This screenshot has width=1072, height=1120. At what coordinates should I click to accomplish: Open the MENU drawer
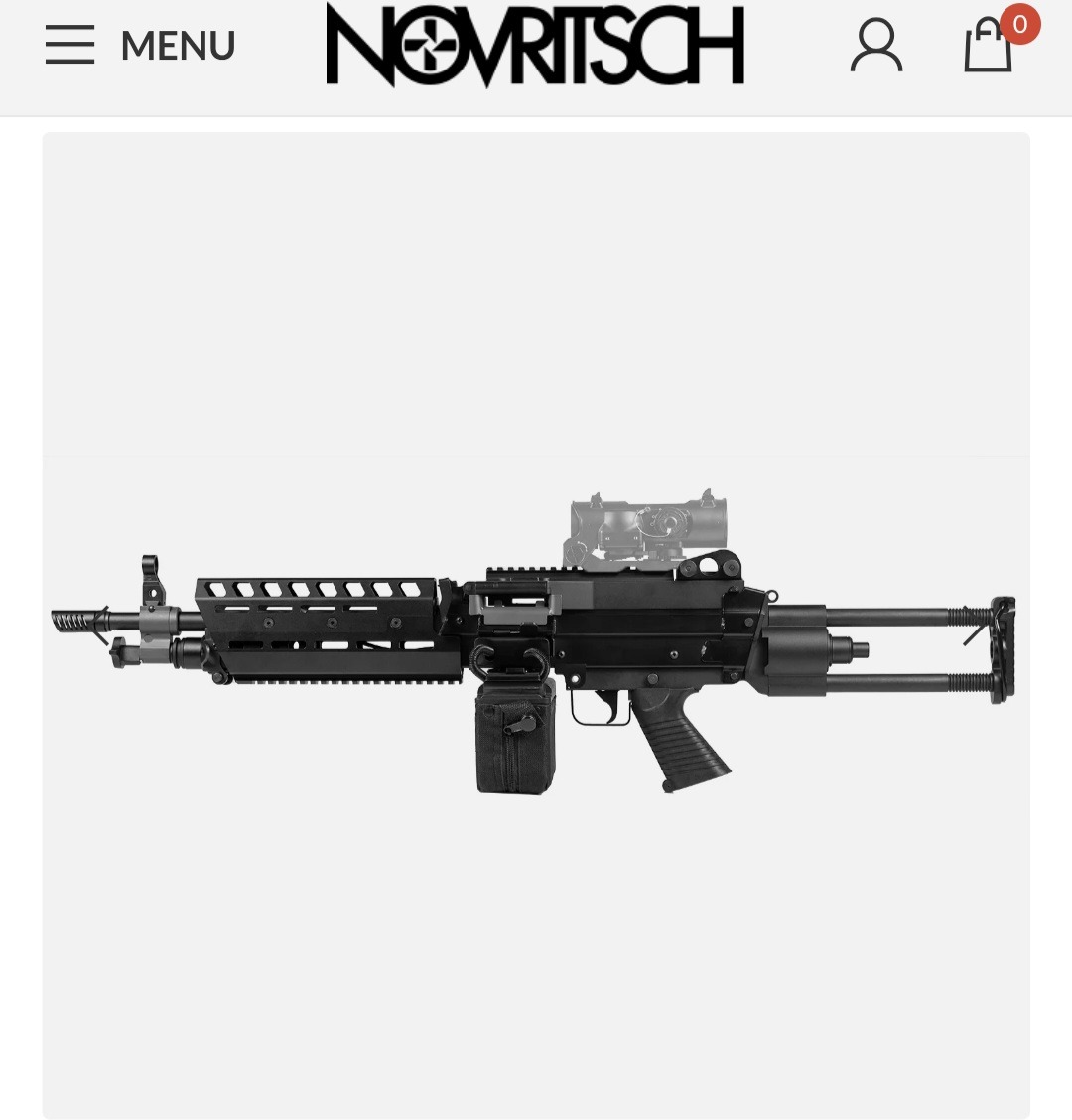(x=140, y=46)
